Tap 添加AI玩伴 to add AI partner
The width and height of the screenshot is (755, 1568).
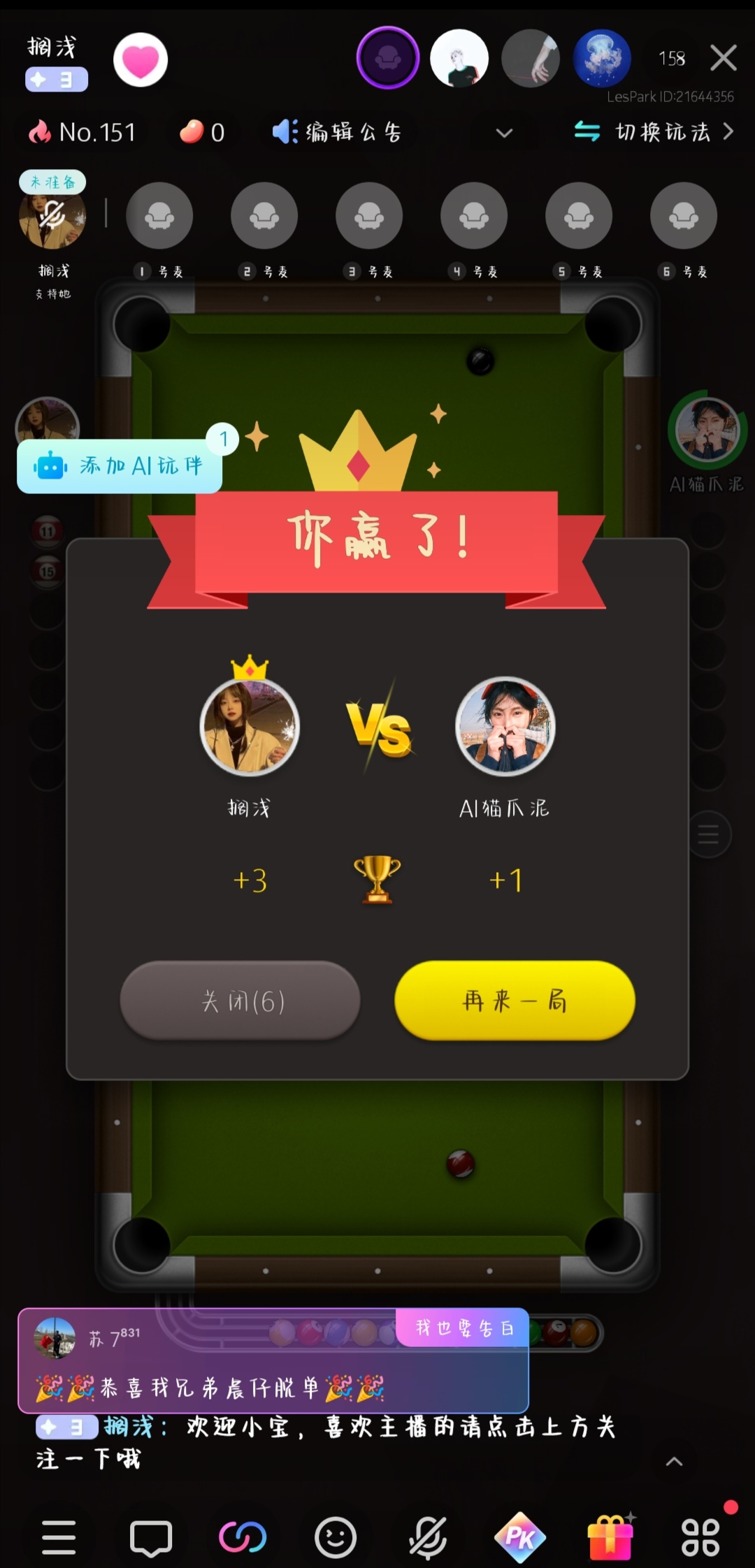(120, 466)
